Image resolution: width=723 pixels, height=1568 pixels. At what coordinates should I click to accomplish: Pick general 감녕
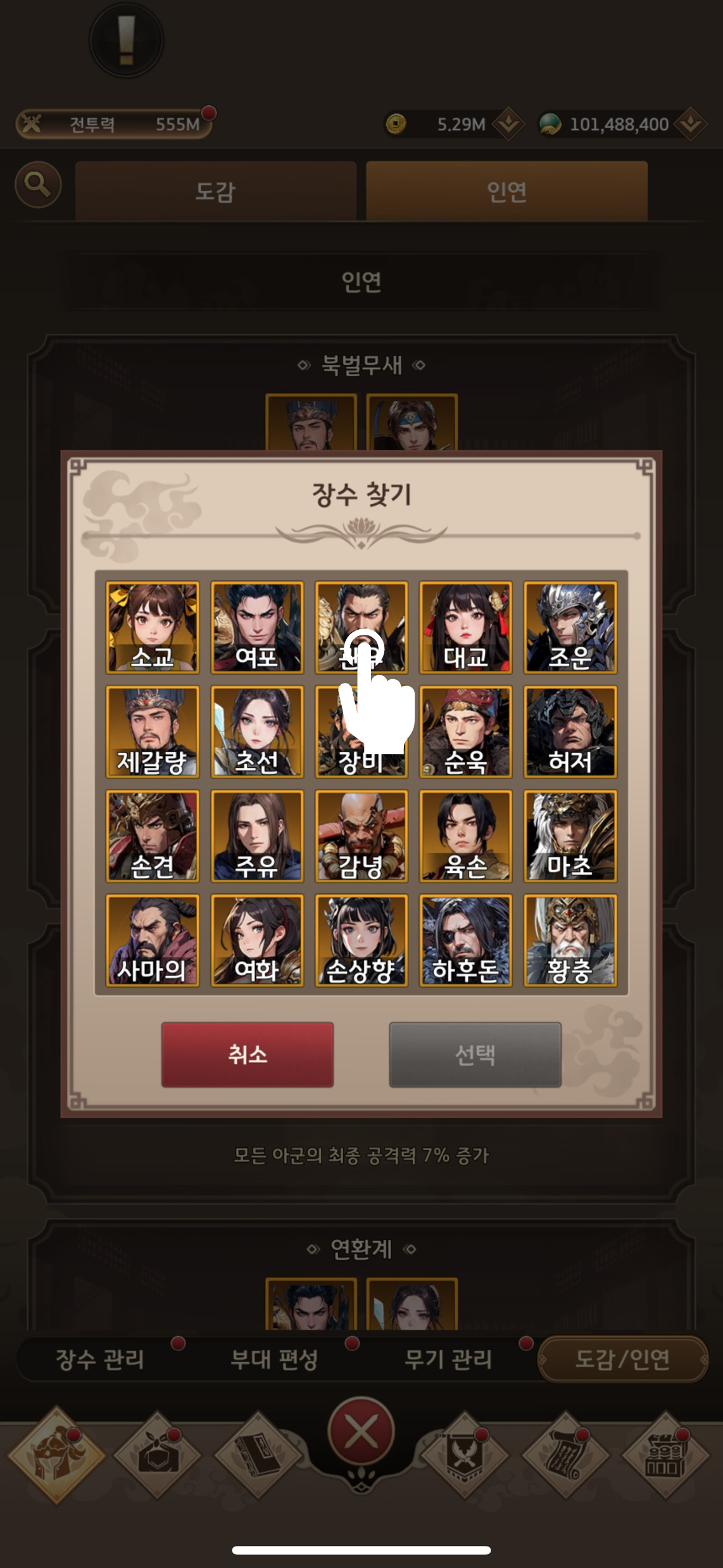[x=361, y=836]
